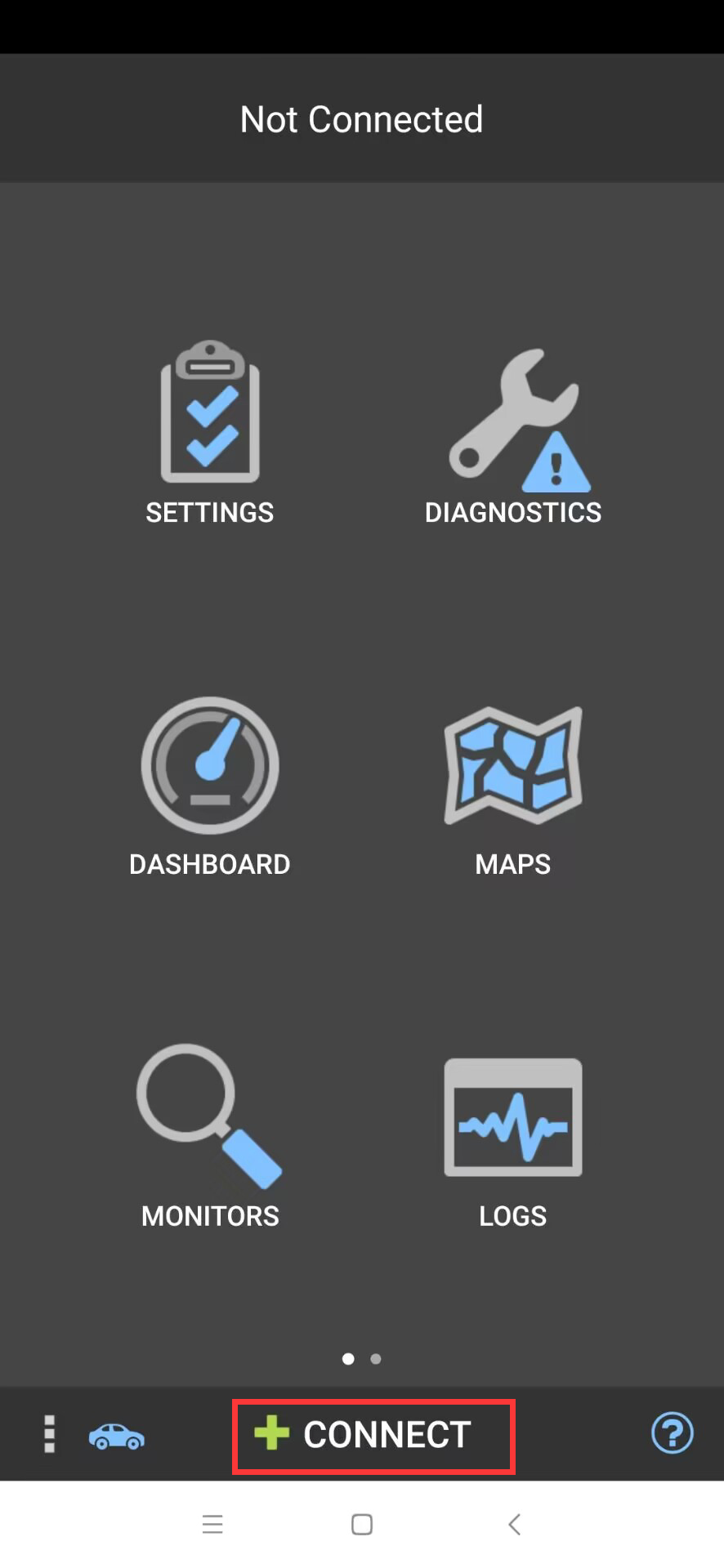
Task: Tap the system back button
Action: pos(514,1524)
